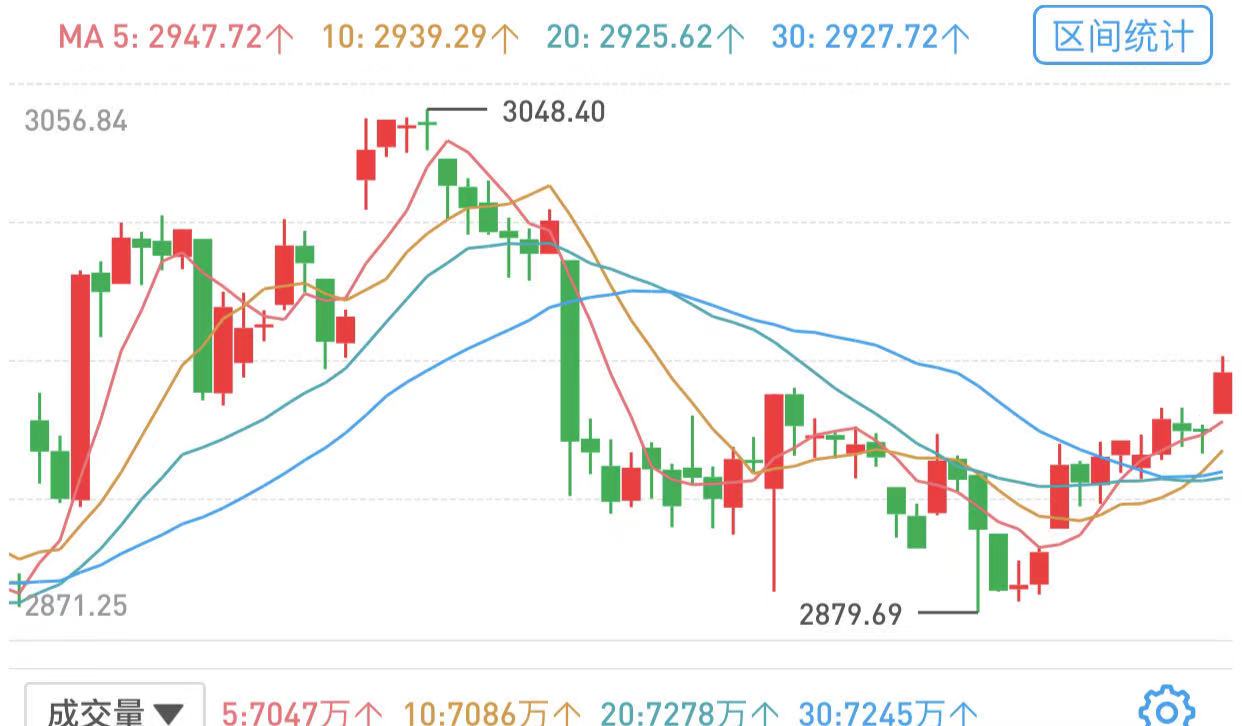1242x726 pixels.
Task: Expand the 成交量 indicator dropdown
Action: [x=114, y=708]
